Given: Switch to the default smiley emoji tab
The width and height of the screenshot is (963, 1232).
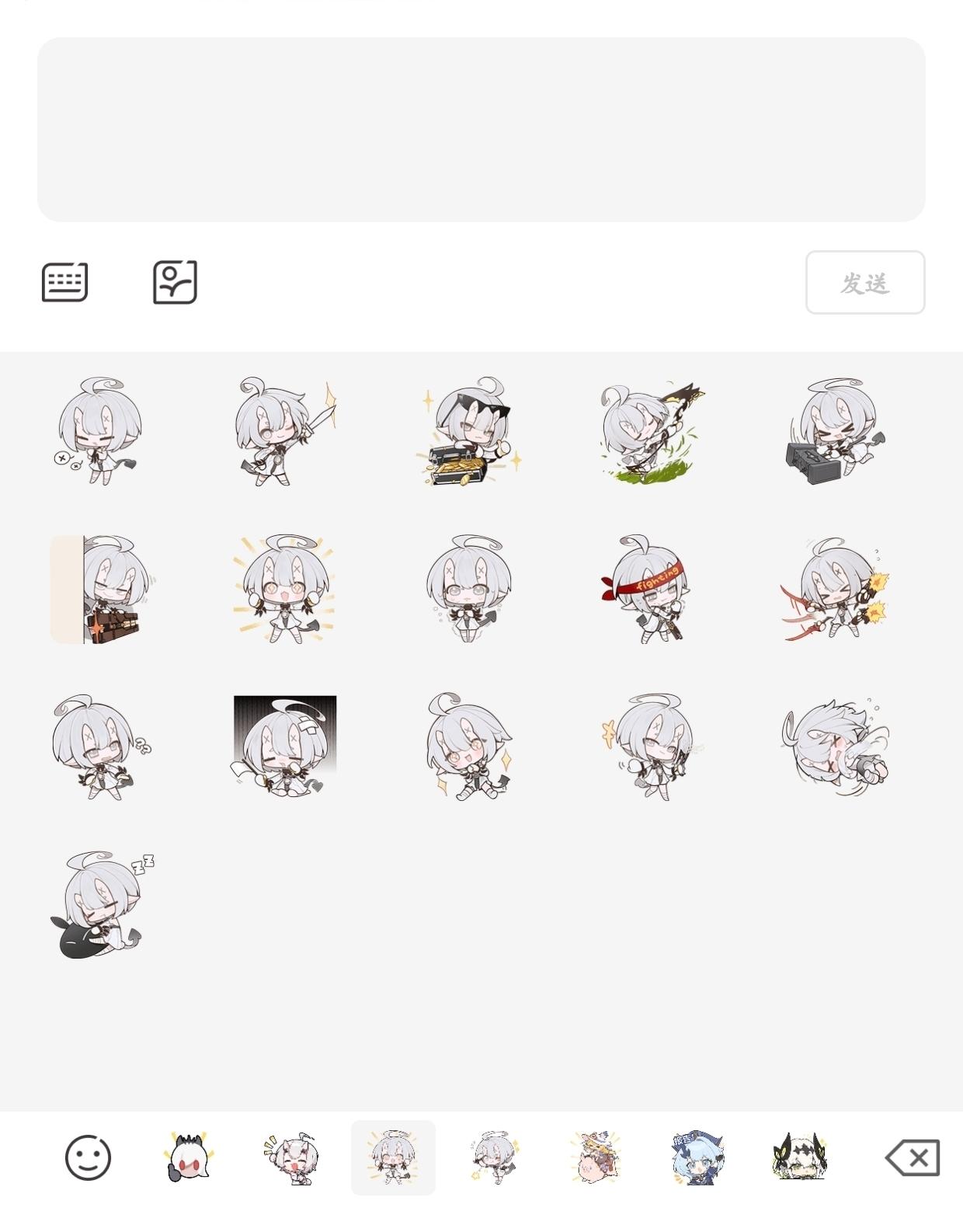Looking at the screenshot, I should tap(88, 1157).
